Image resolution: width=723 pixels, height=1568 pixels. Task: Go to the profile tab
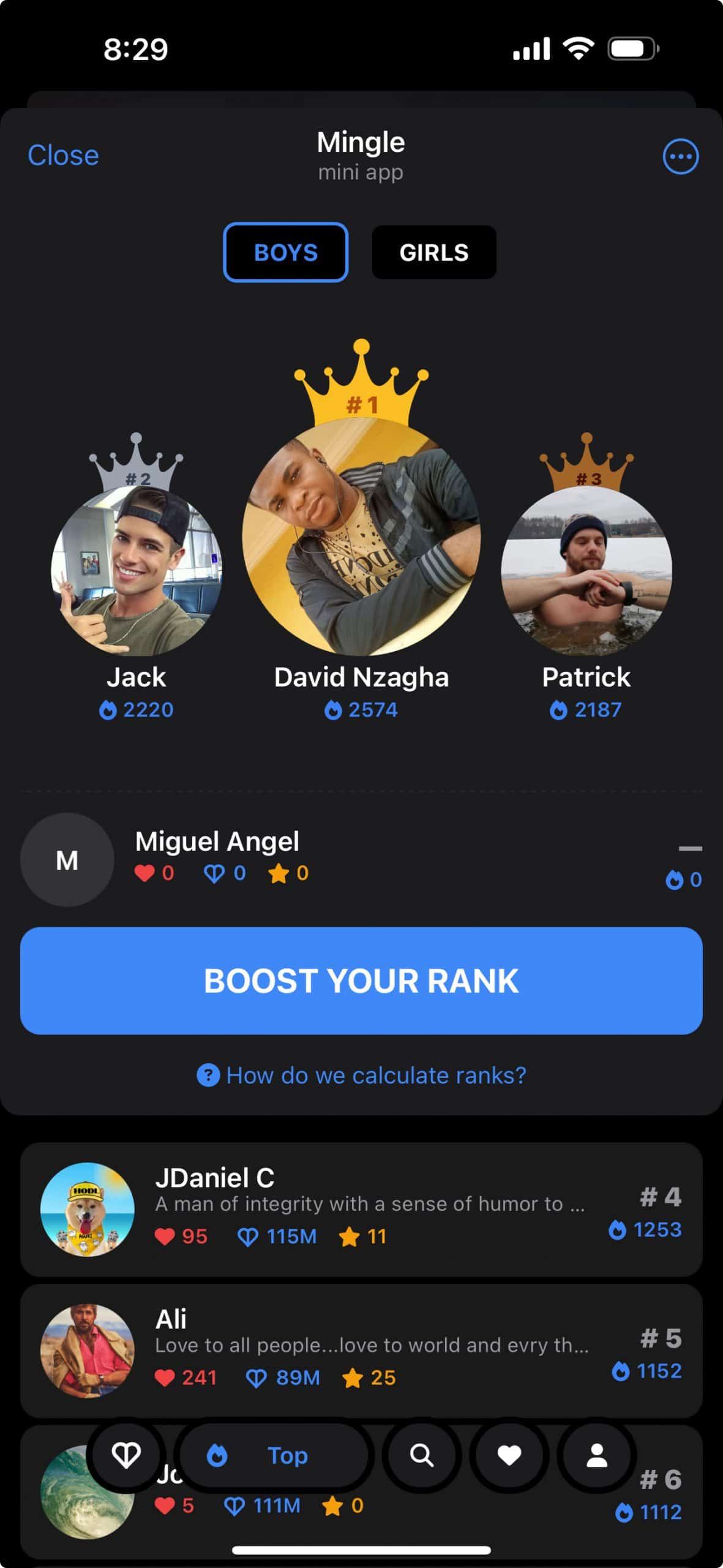[597, 1455]
